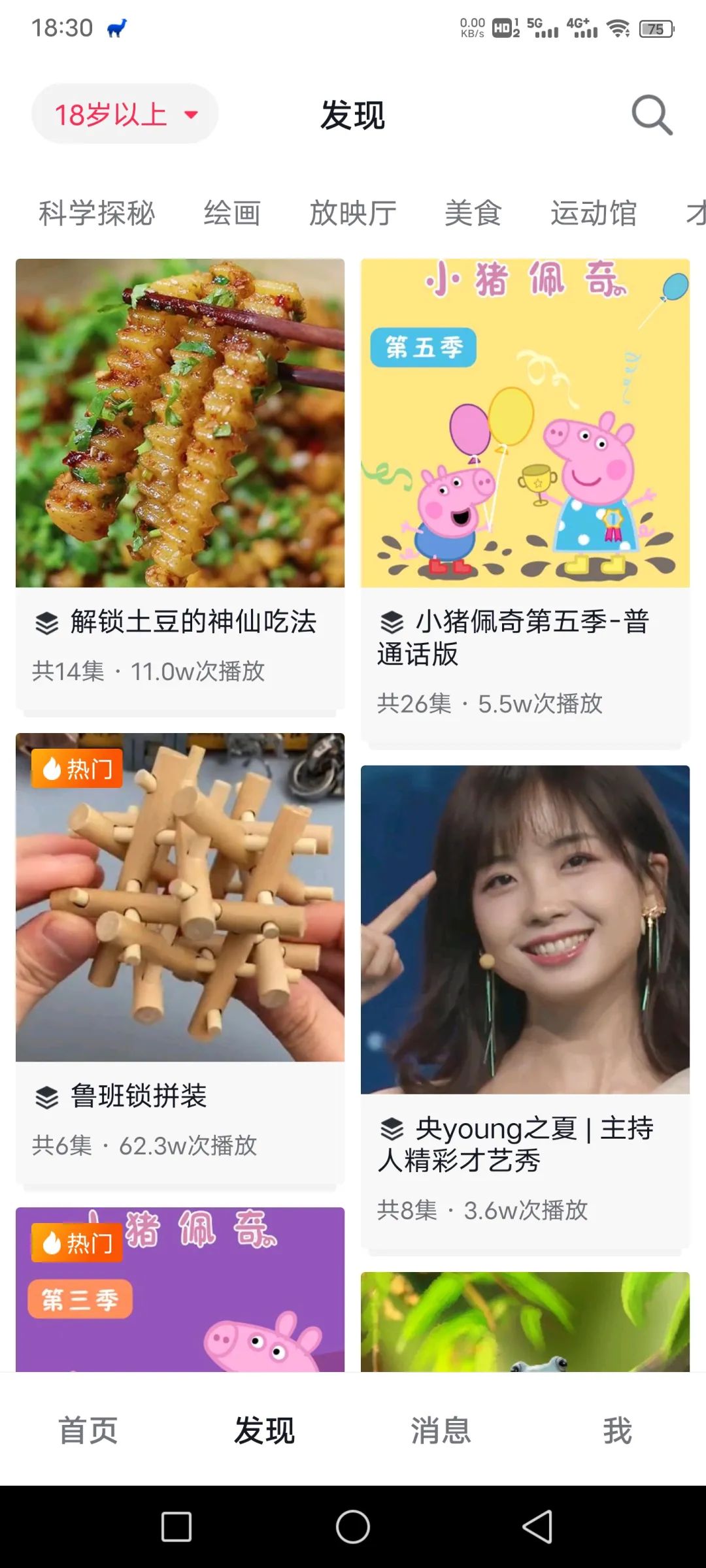Switch to the 放映厅 category tab
706x1568 pixels.
(x=353, y=214)
